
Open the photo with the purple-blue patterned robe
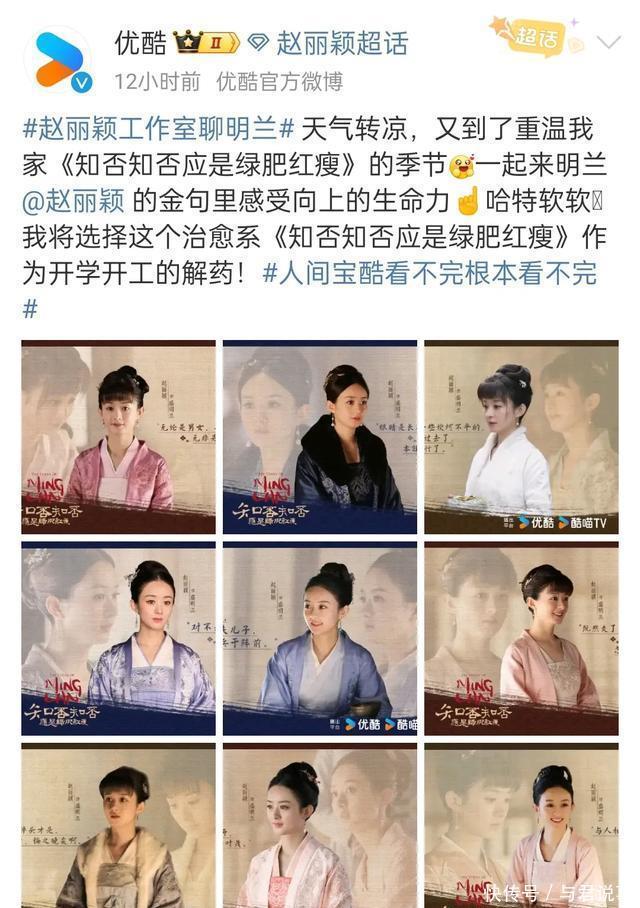[x=118, y=638]
